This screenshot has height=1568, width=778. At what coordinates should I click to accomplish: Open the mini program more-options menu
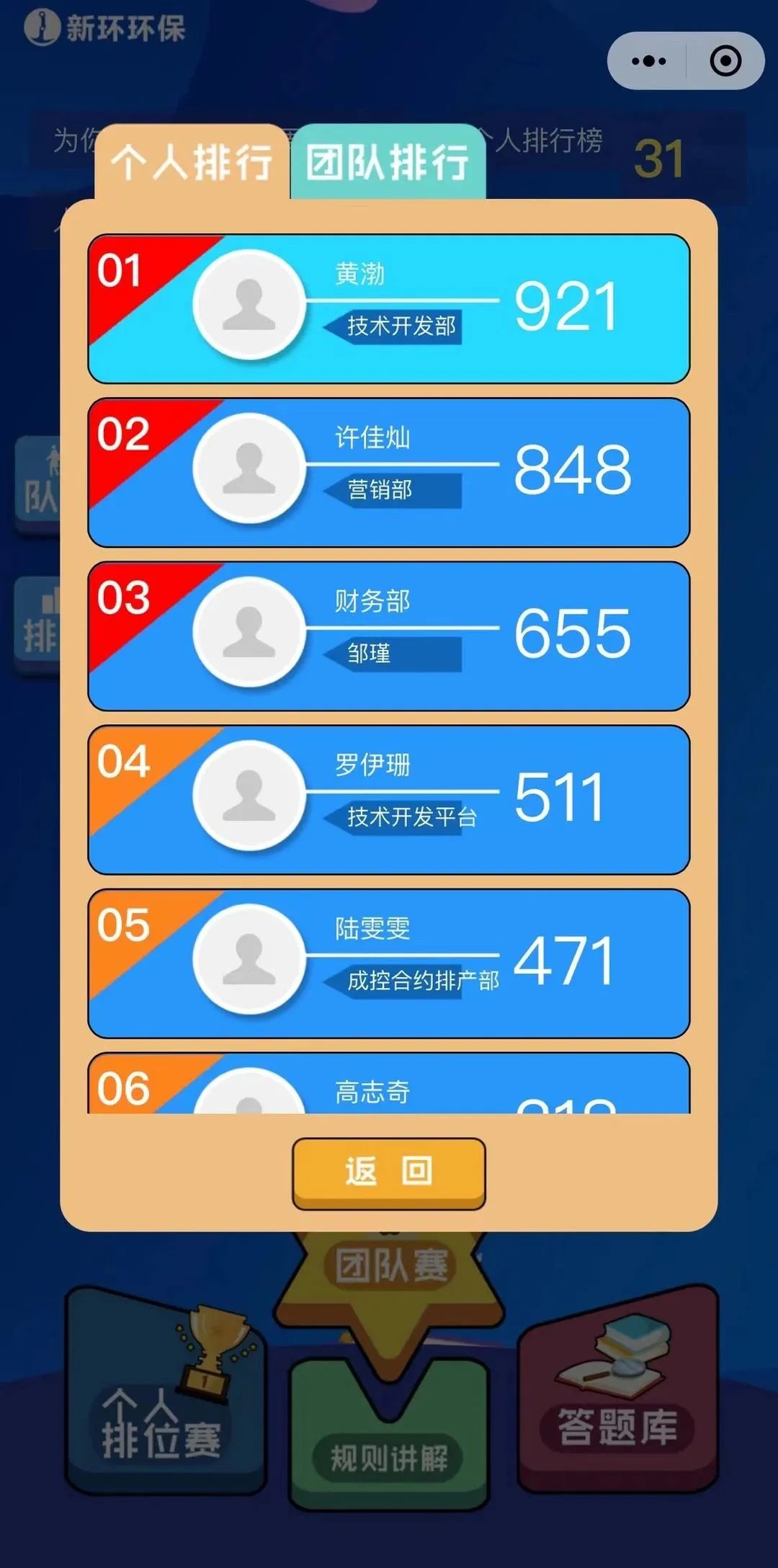click(648, 61)
